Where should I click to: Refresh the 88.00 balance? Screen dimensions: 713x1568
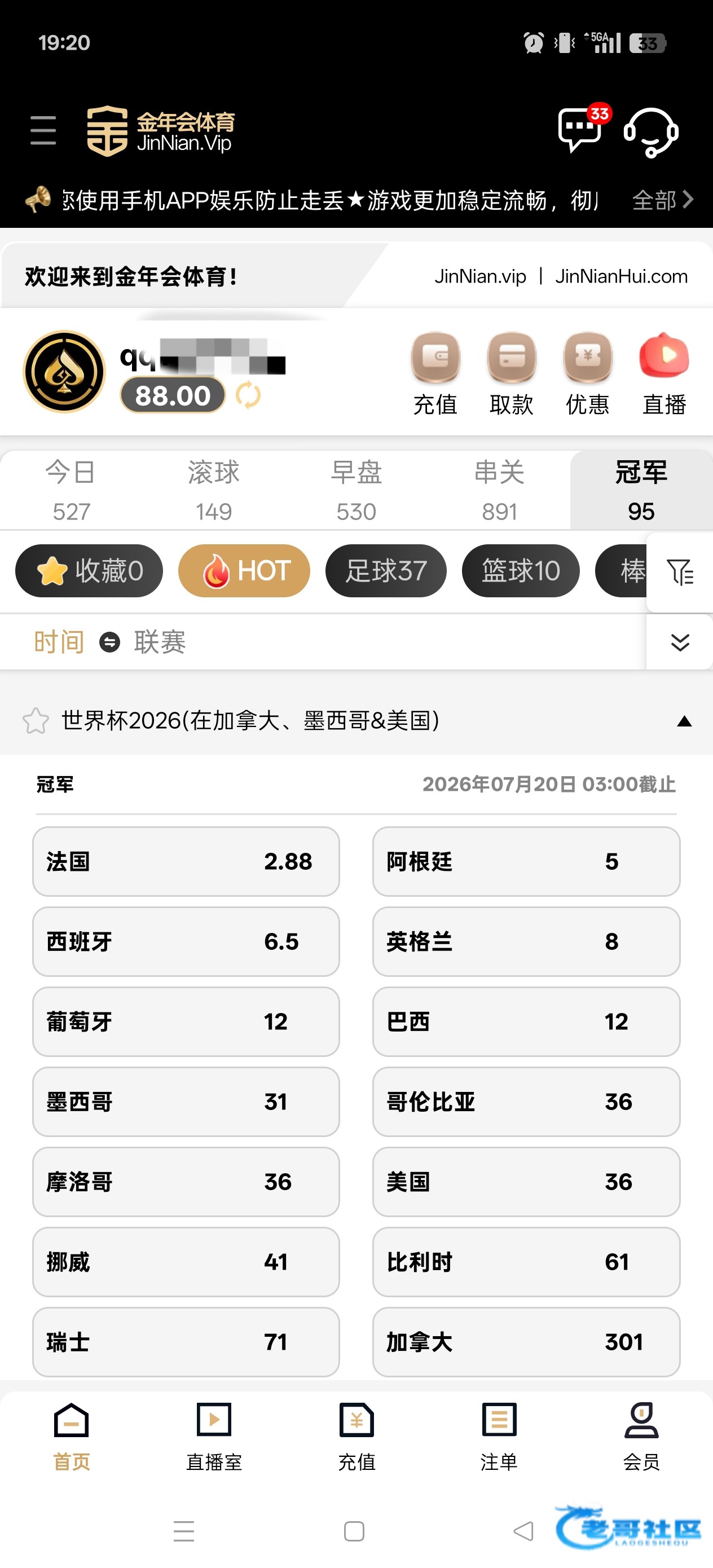(x=248, y=395)
